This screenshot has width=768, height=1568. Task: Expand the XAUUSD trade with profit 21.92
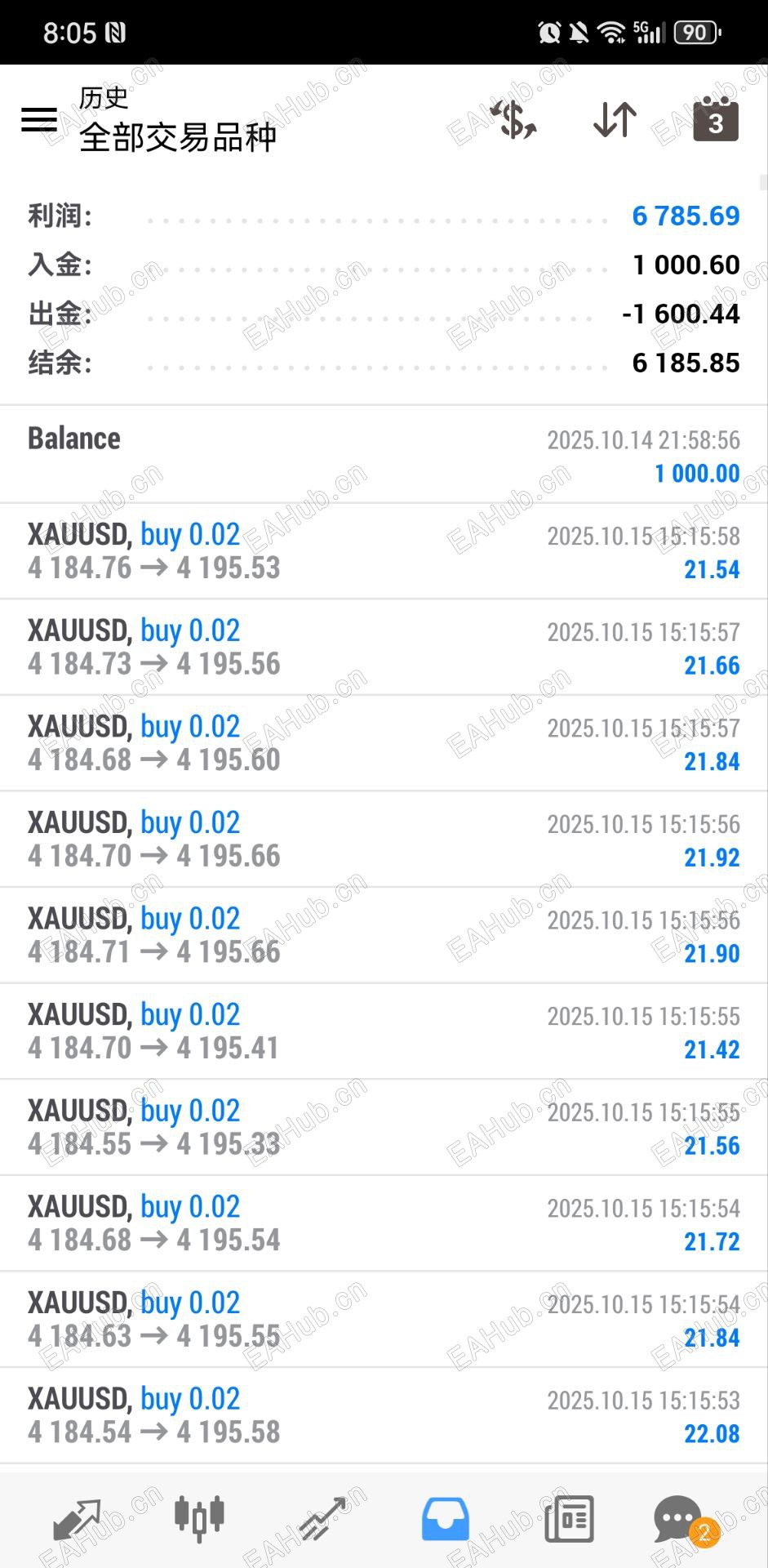(x=384, y=839)
